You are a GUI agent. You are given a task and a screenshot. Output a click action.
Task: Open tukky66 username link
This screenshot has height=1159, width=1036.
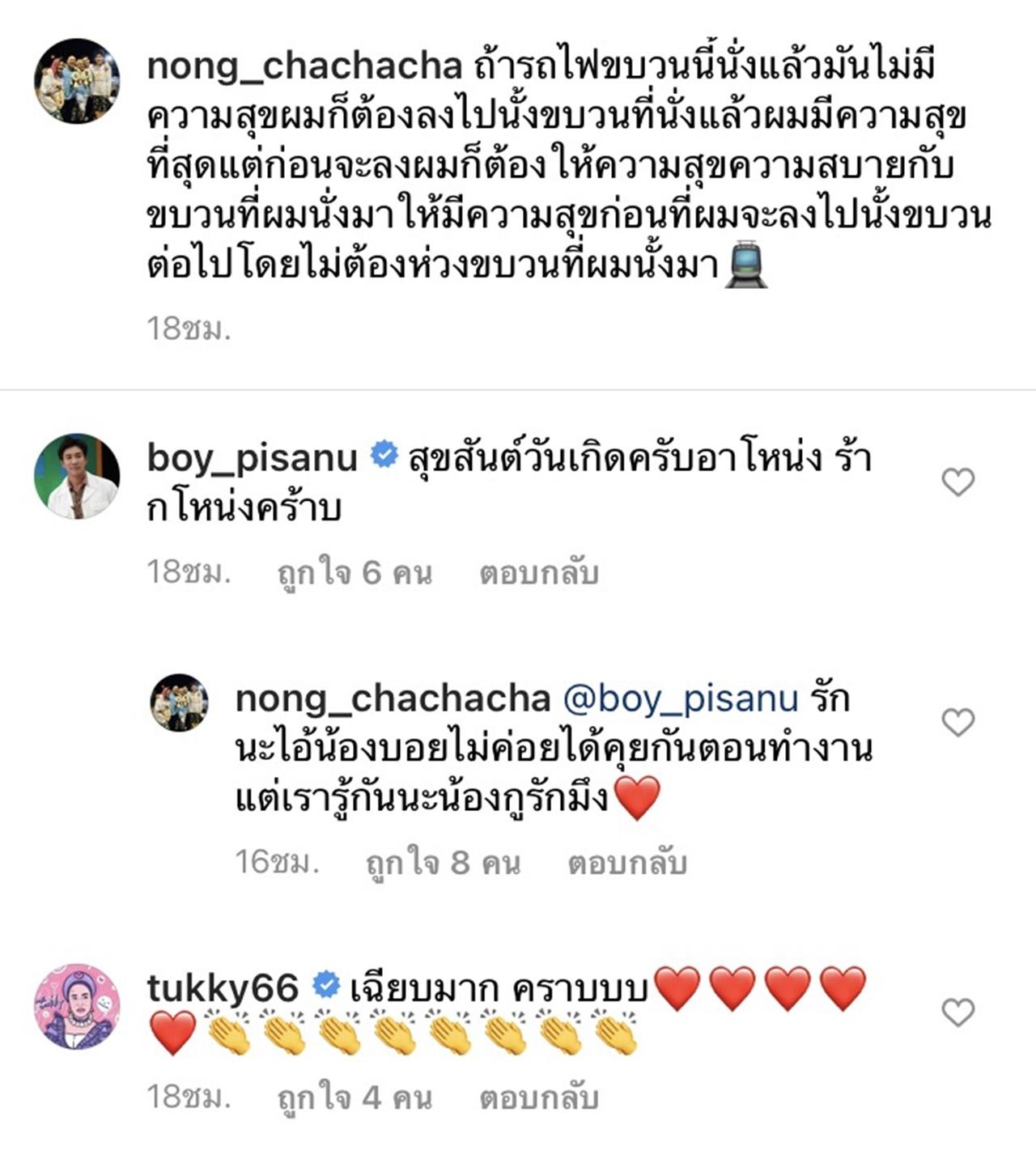point(223,988)
